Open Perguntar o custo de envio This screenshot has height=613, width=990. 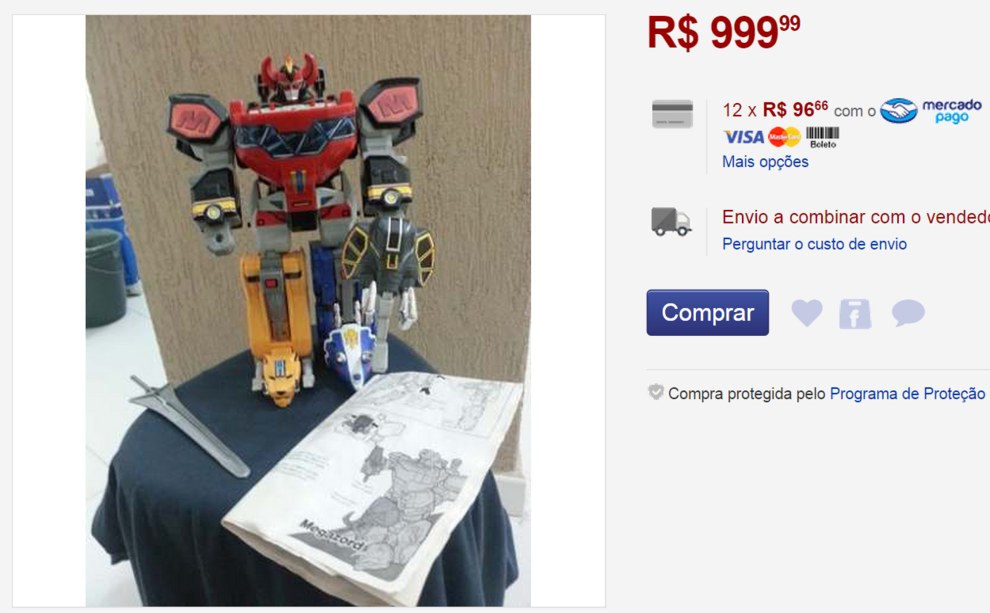(814, 244)
